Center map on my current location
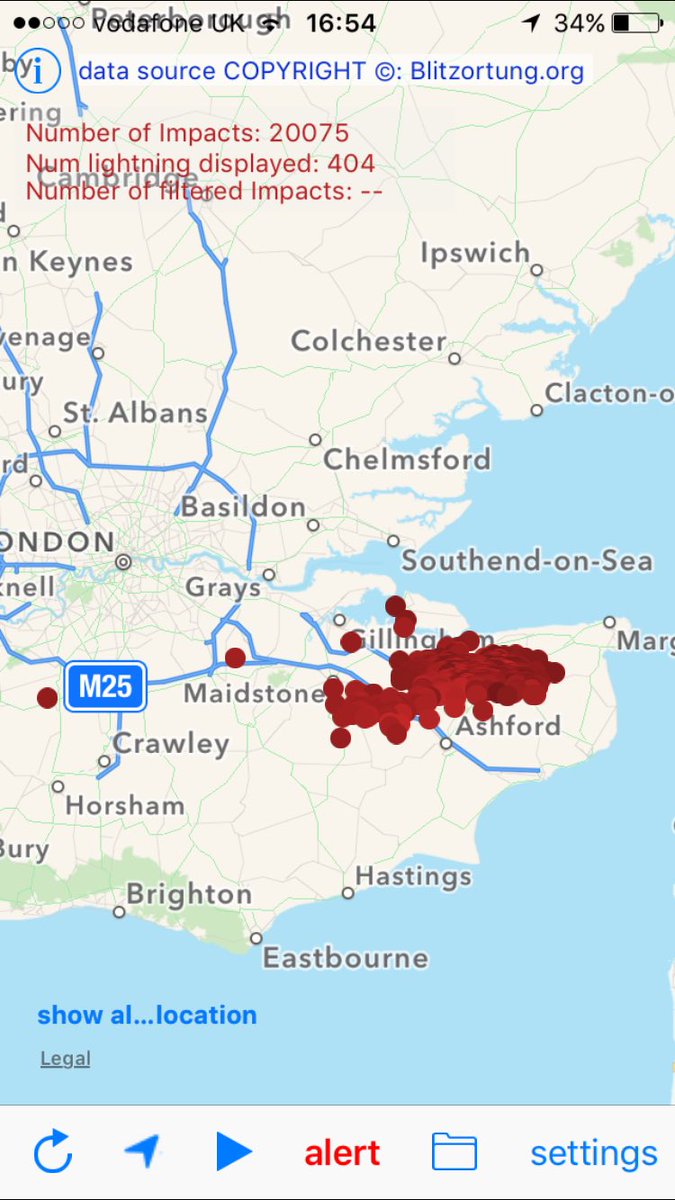 tap(142, 1153)
